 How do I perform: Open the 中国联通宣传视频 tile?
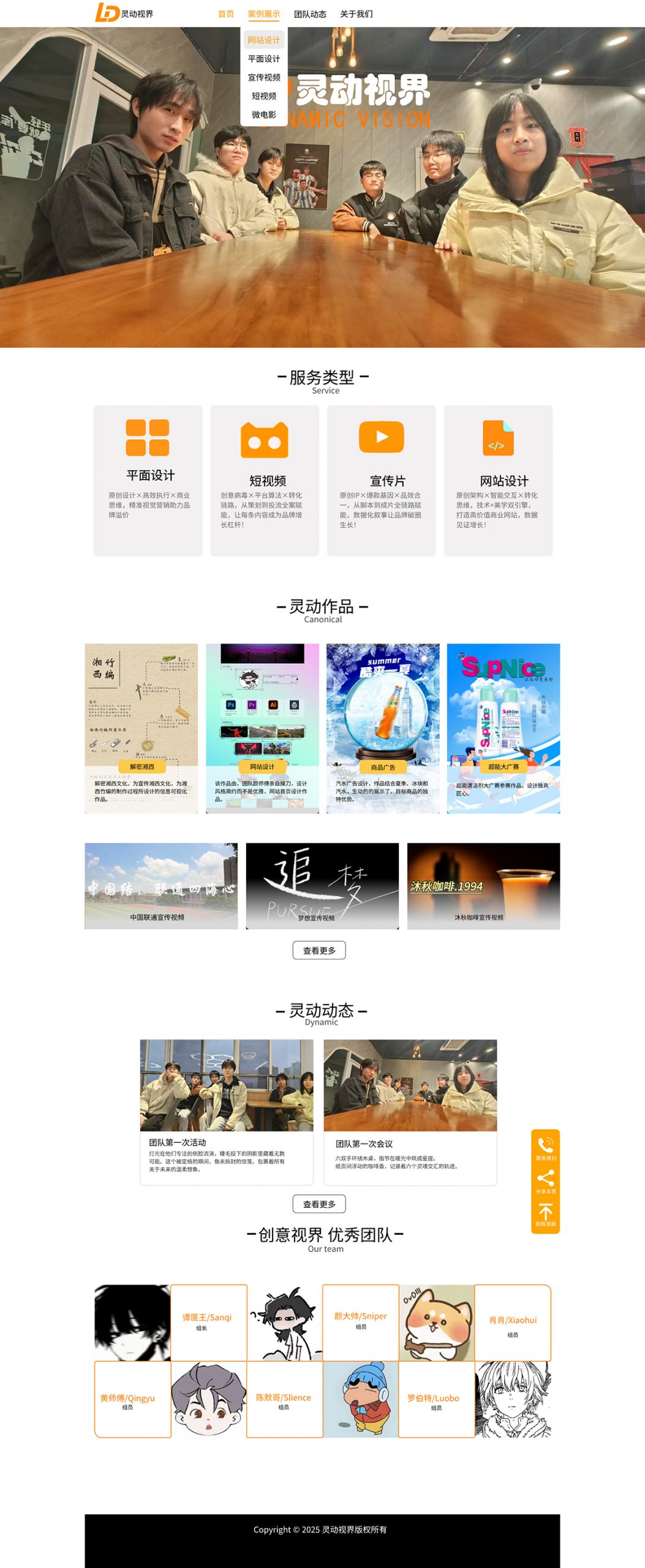pyautogui.click(x=161, y=886)
